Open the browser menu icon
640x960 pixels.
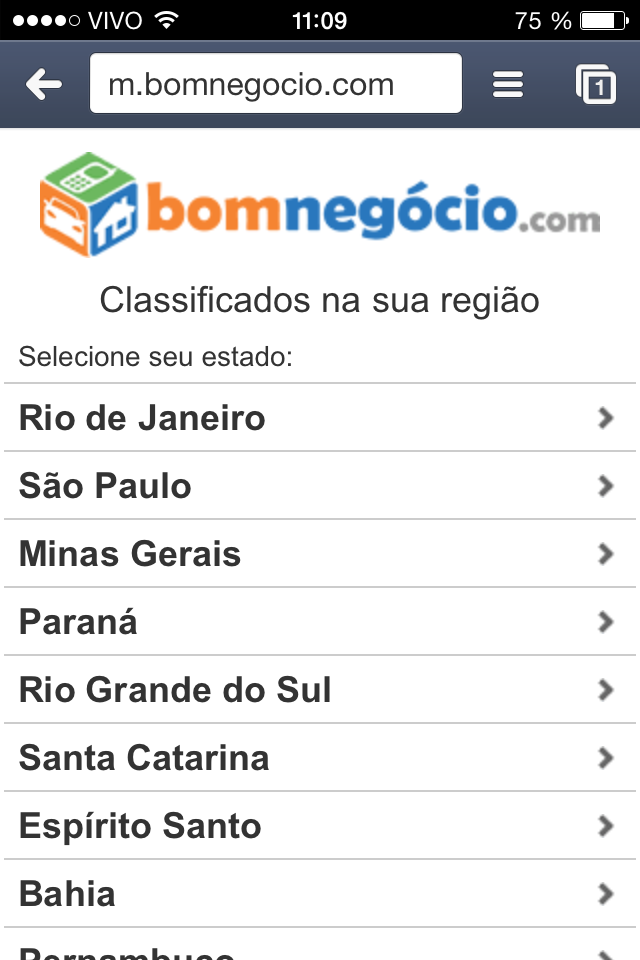tap(508, 85)
